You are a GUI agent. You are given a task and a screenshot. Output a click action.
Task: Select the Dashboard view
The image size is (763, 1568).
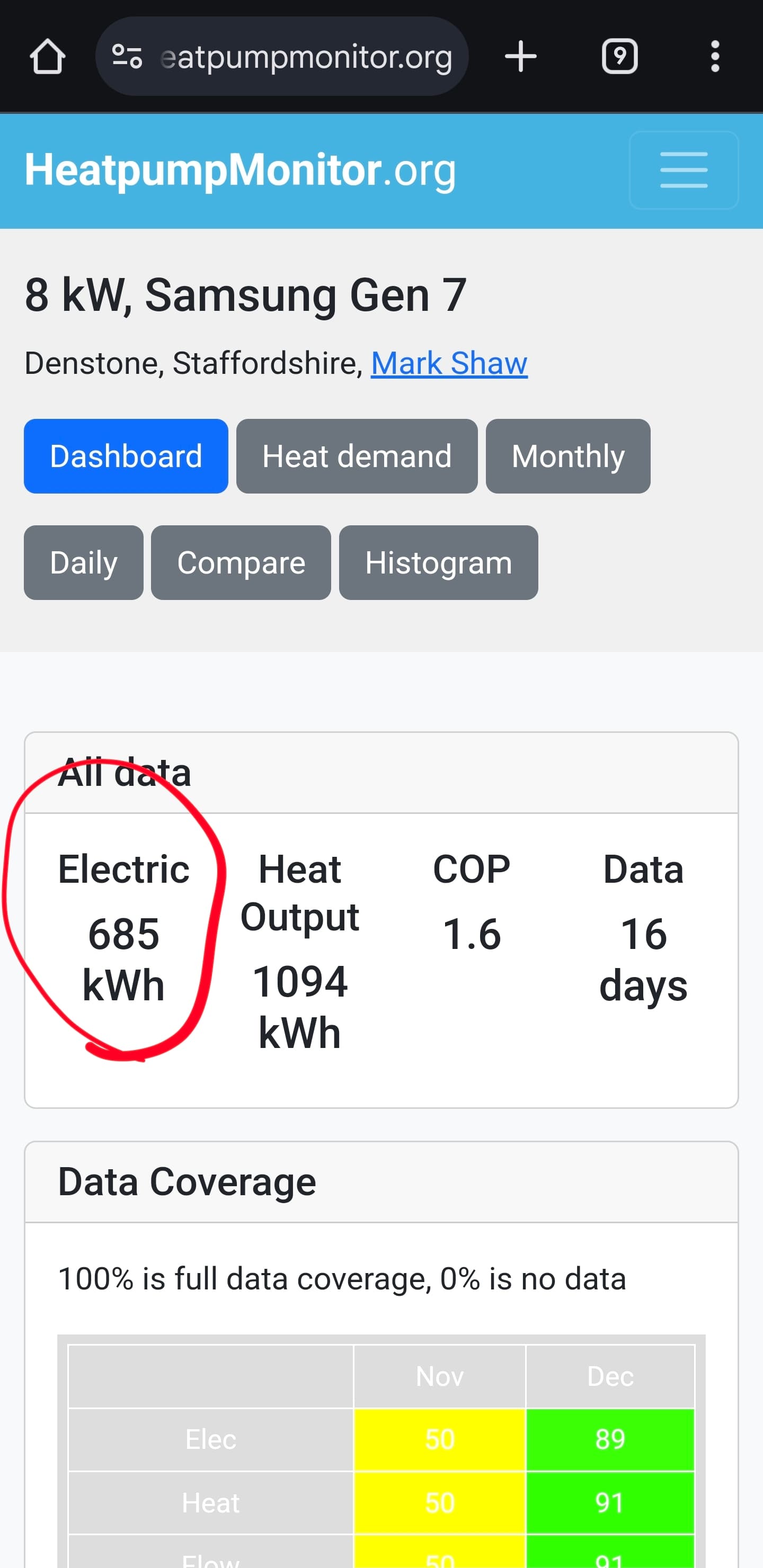click(126, 456)
